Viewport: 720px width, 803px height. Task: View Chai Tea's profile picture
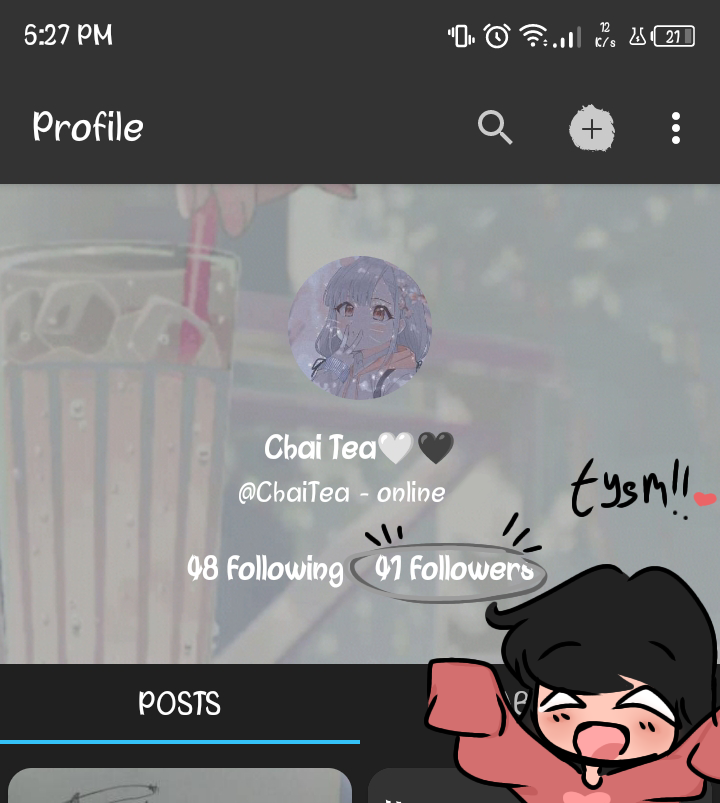(360, 327)
